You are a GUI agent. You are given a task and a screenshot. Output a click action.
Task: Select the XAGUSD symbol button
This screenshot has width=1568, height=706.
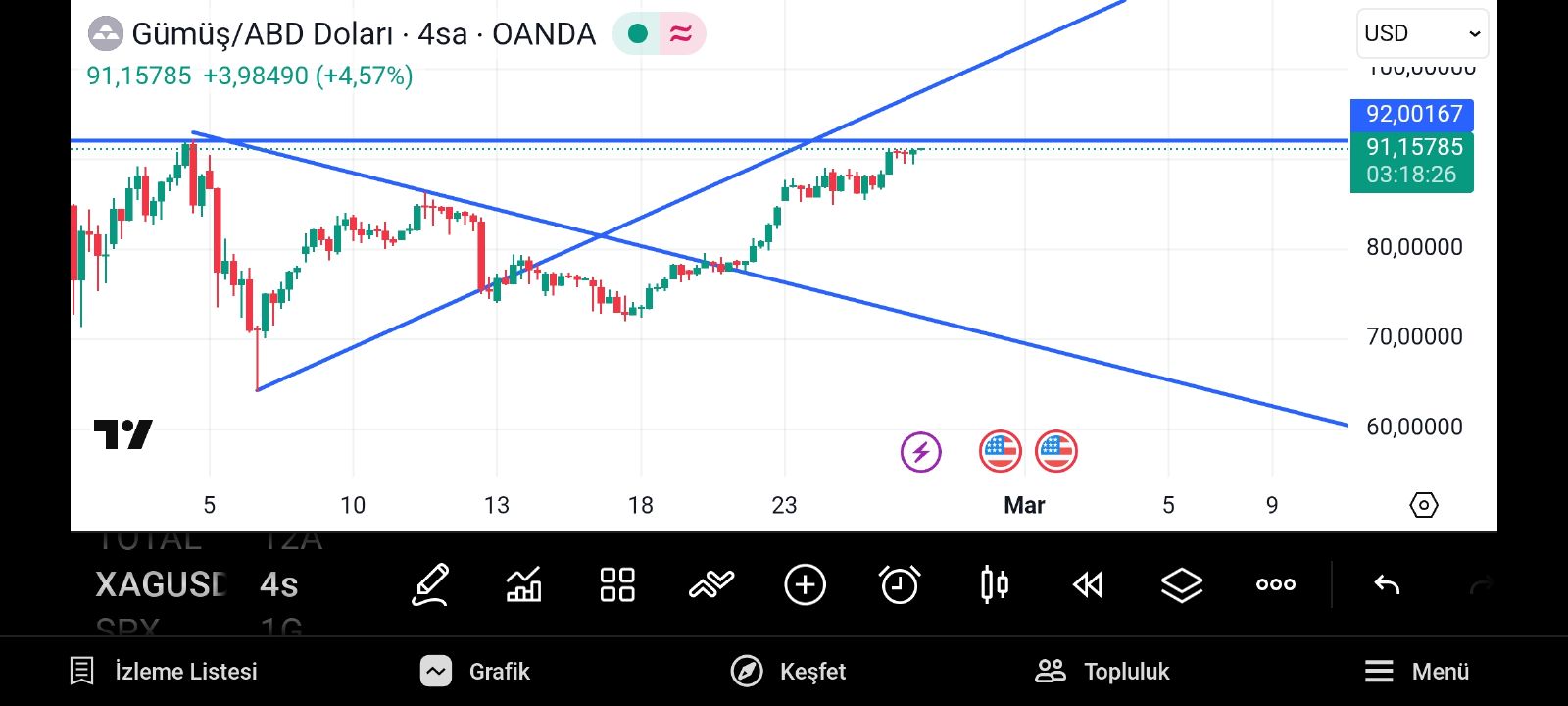point(162,585)
